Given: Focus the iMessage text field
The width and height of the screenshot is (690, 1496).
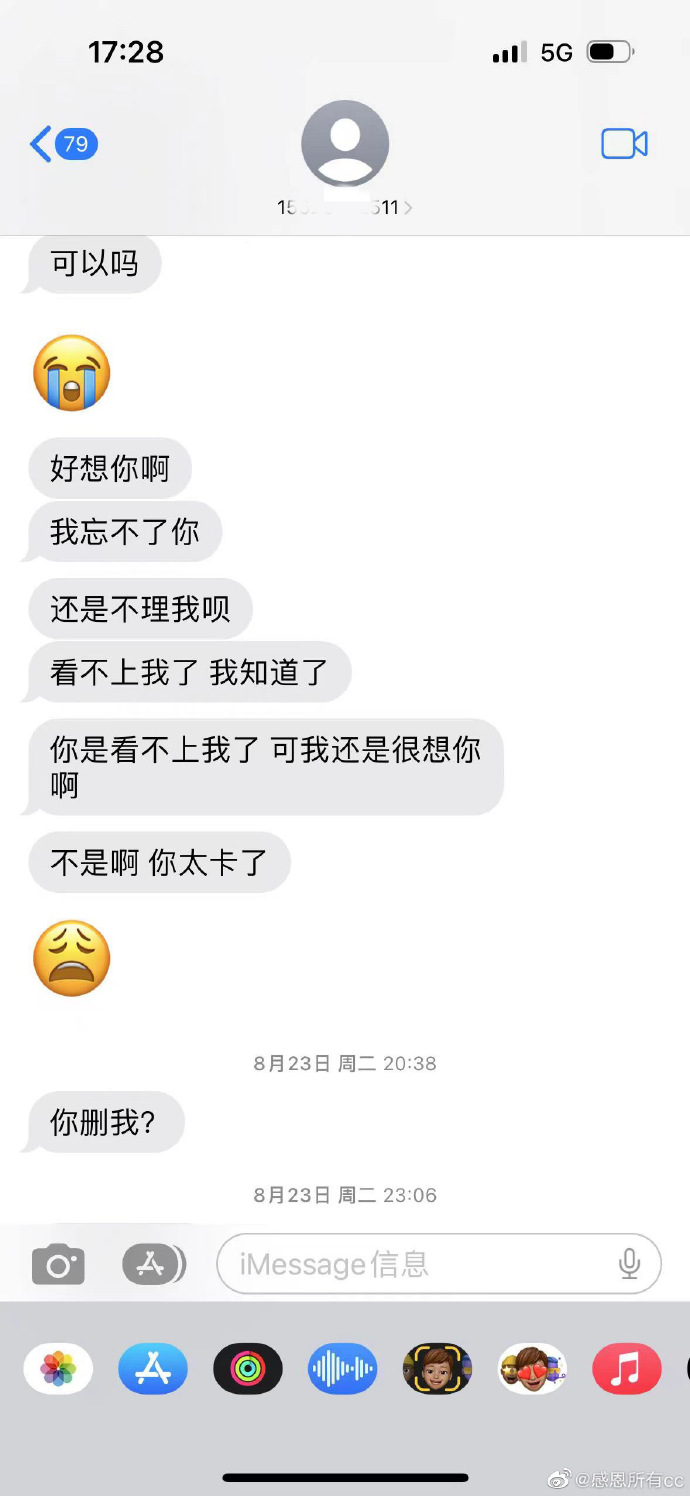Looking at the screenshot, I should [420, 1264].
